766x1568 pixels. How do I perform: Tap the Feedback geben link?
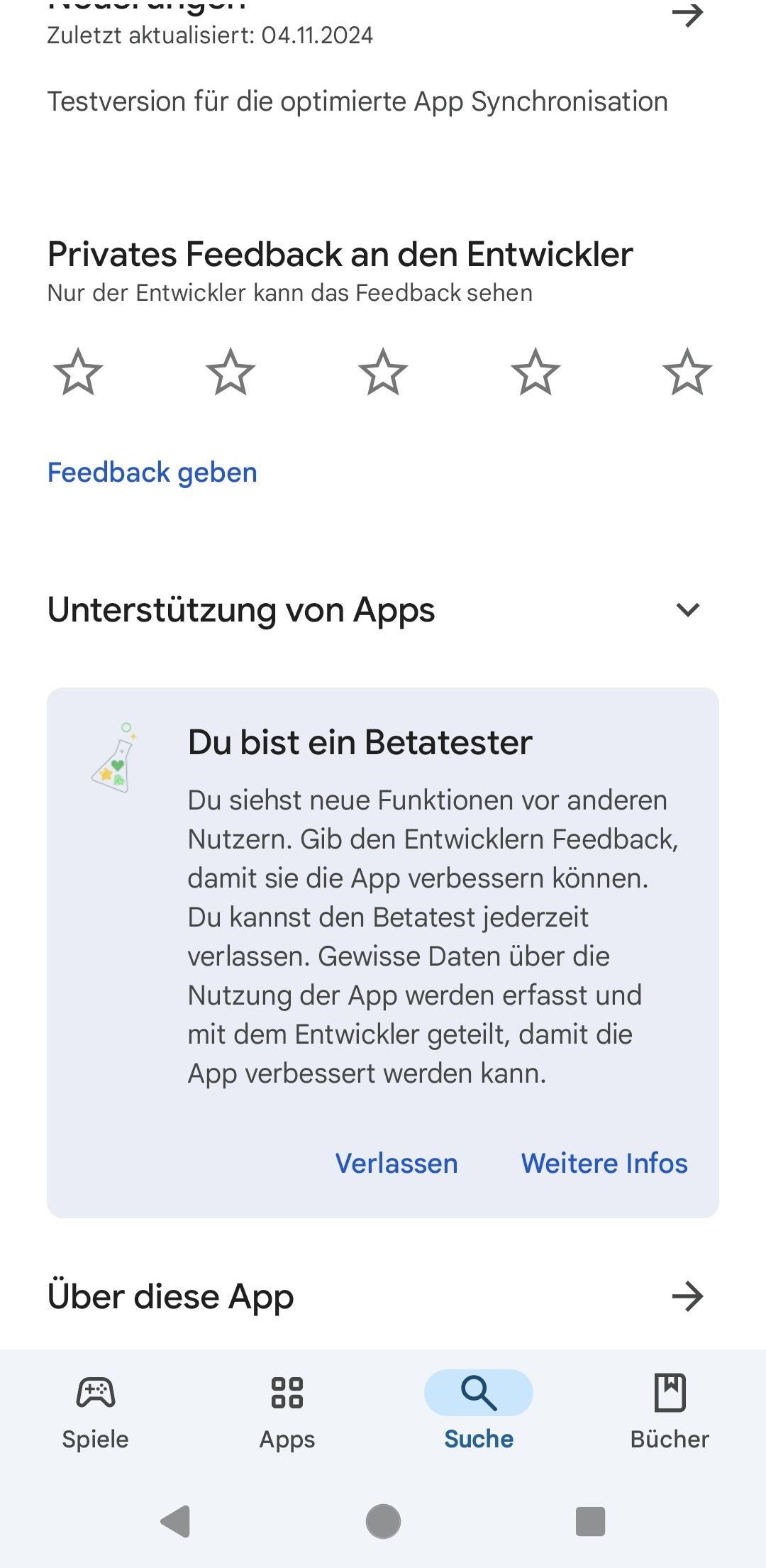152,473
